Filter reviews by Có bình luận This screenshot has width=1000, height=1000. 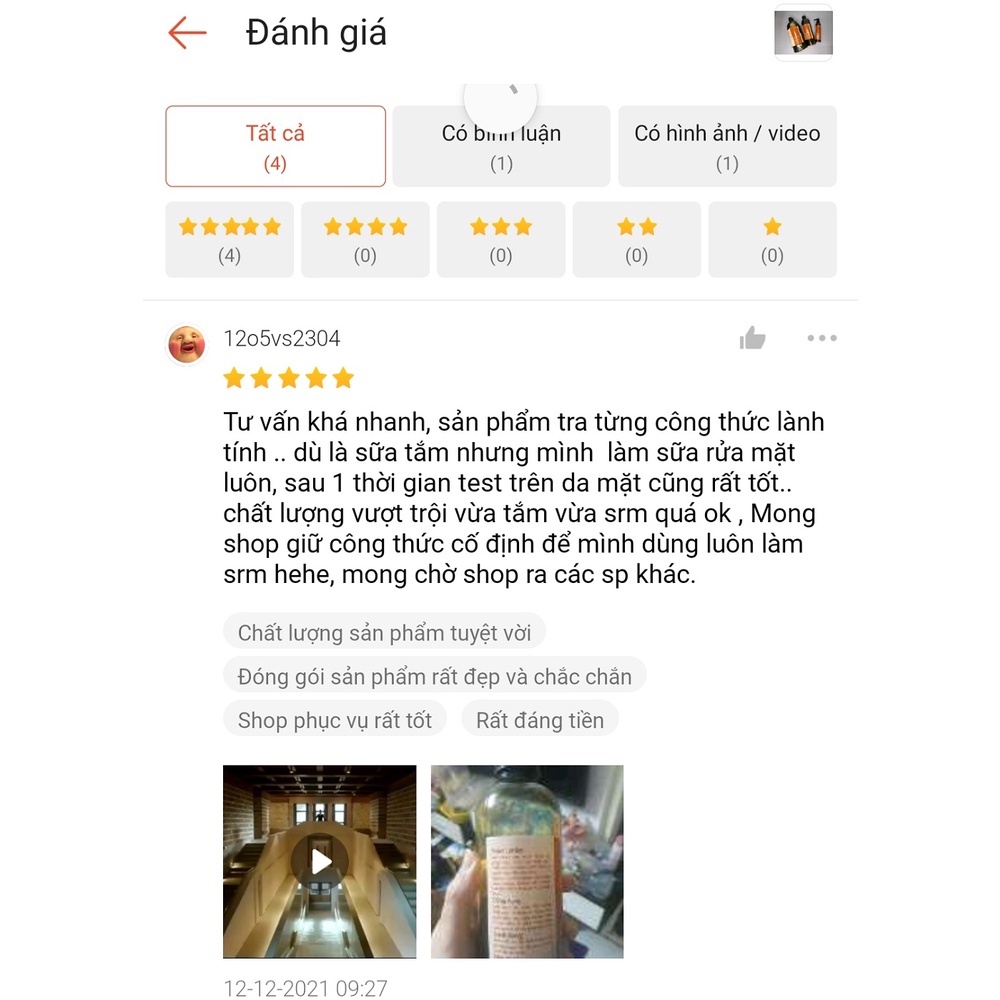tap(501, 147)
